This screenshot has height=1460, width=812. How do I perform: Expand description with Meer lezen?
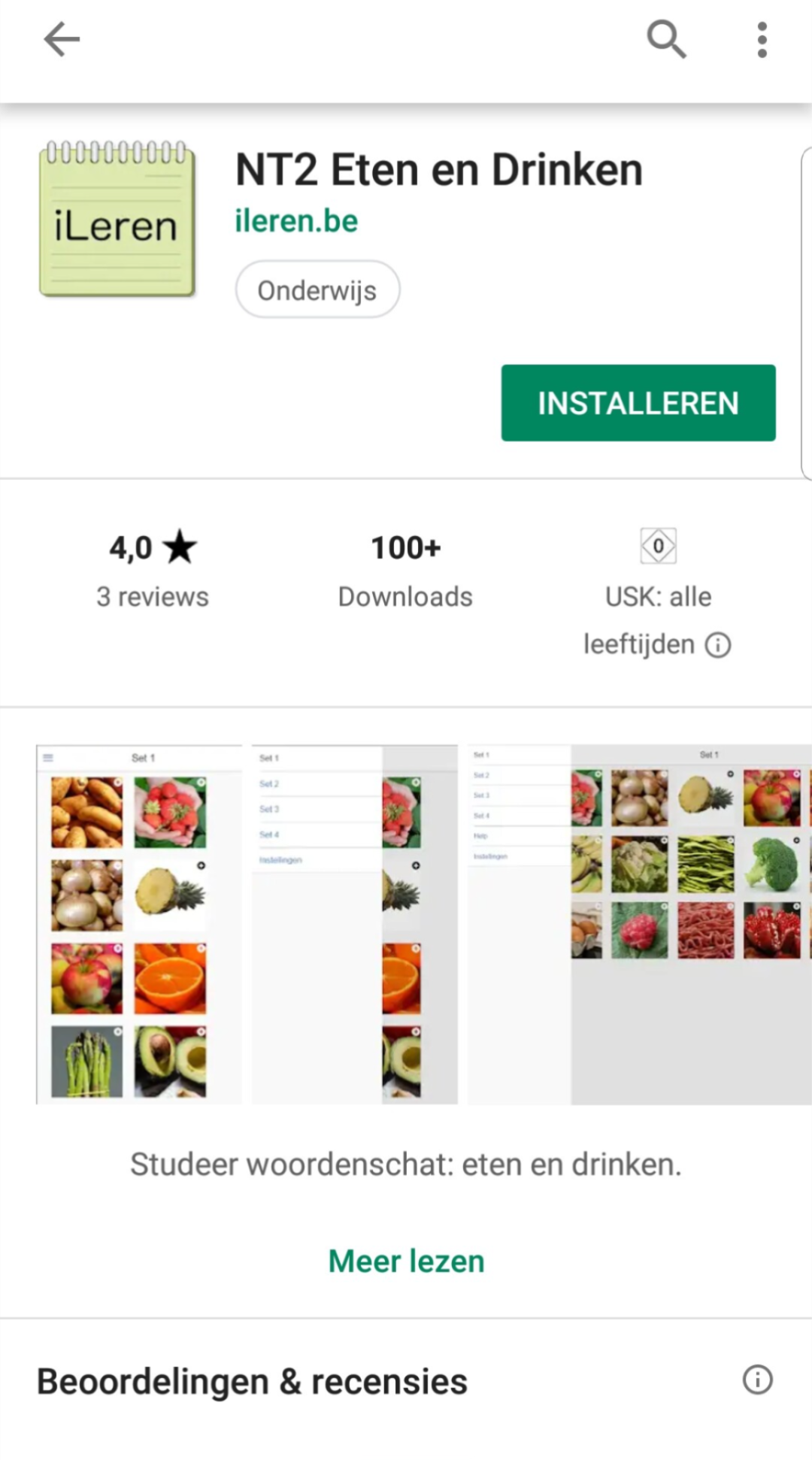coord(406,1261)
